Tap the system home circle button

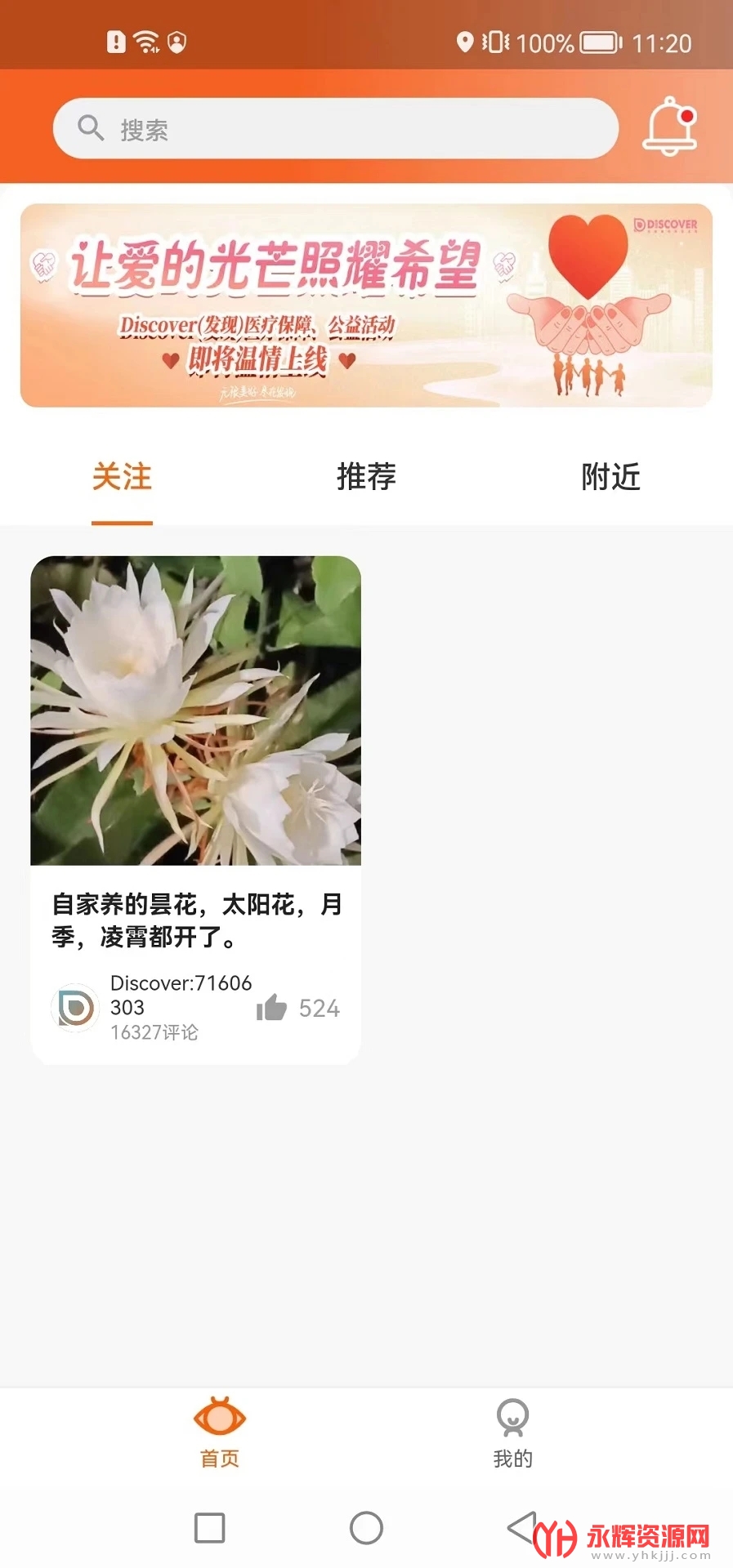click(x=366, y=1528)
